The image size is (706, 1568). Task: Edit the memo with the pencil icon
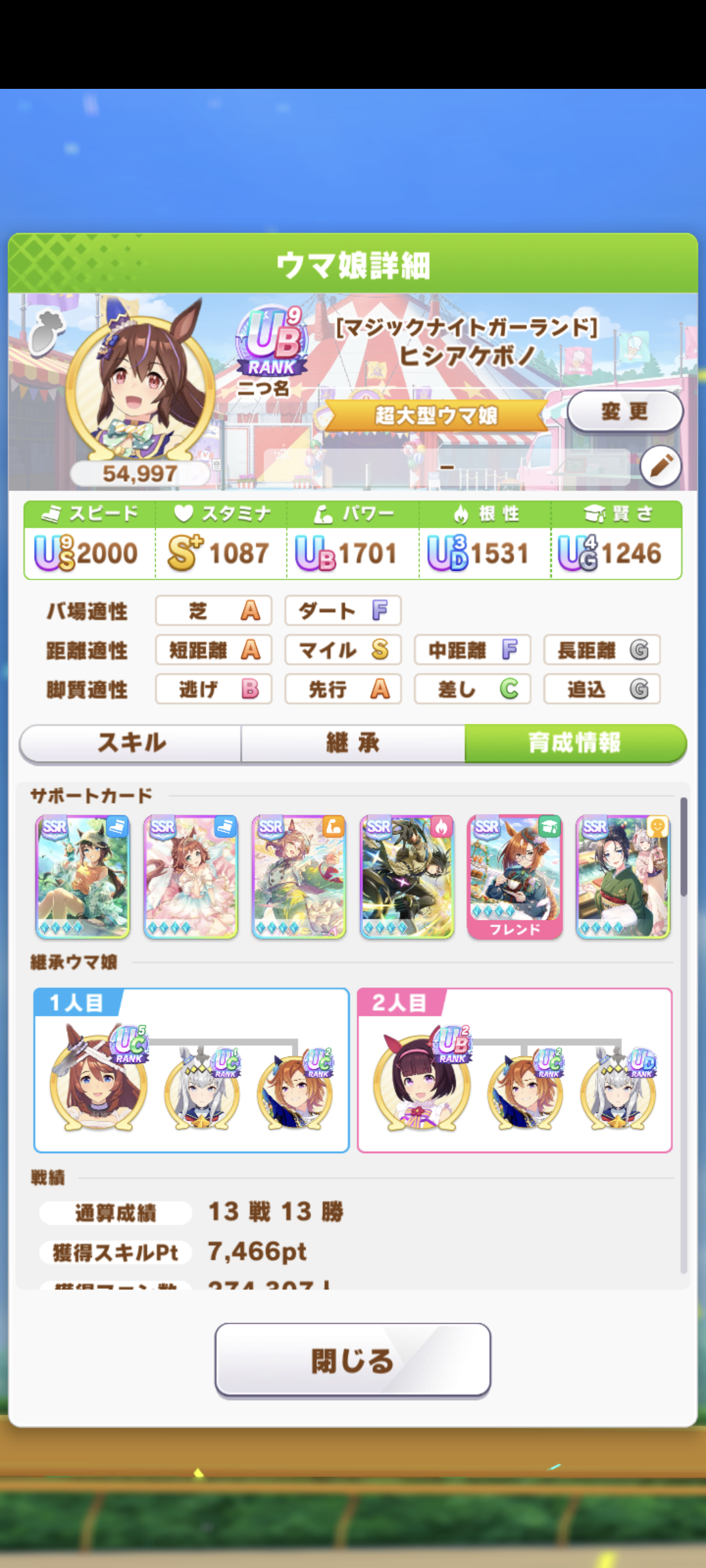tap(660, 466)
